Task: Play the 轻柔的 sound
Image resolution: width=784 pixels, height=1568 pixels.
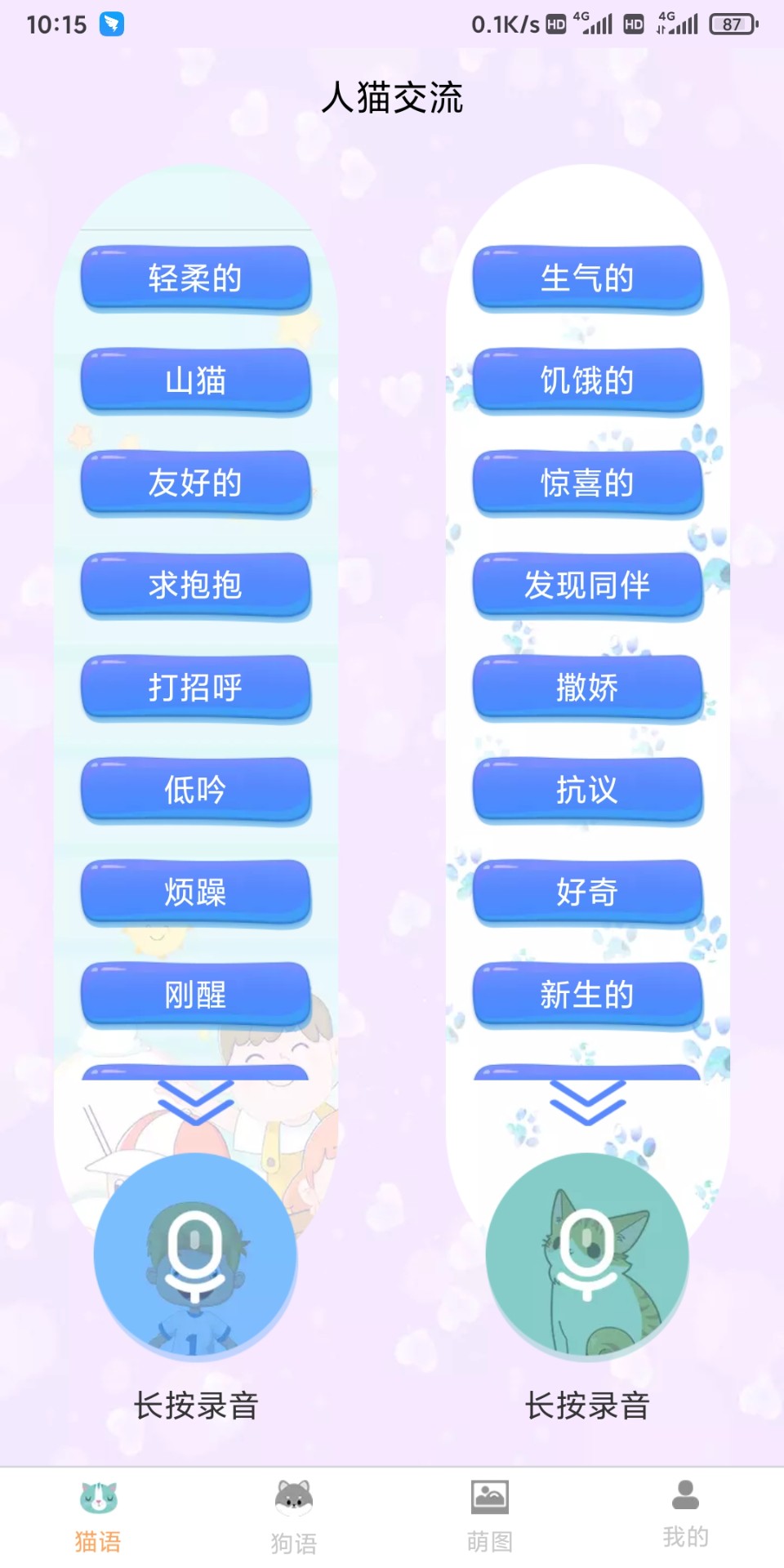Action: point(194,278)
